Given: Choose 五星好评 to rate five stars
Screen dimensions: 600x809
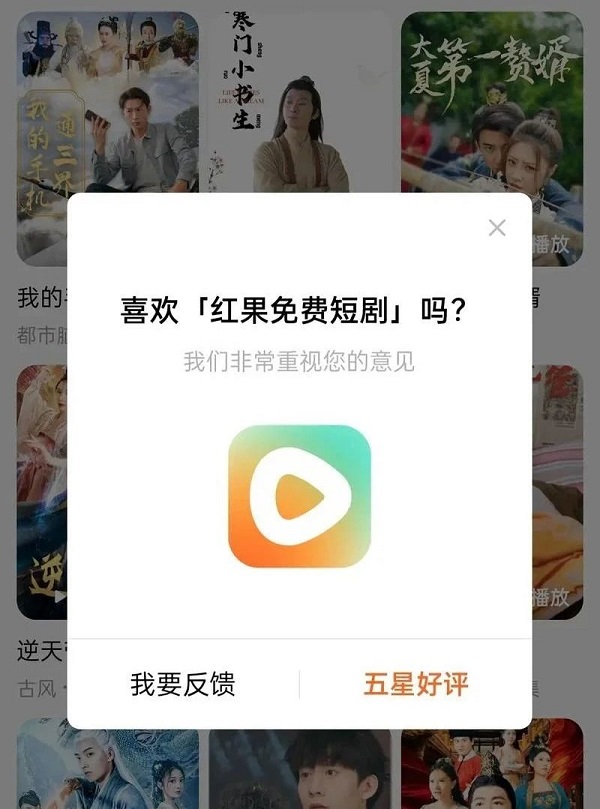Looking at the screenshot, I should tap(416, 684).
